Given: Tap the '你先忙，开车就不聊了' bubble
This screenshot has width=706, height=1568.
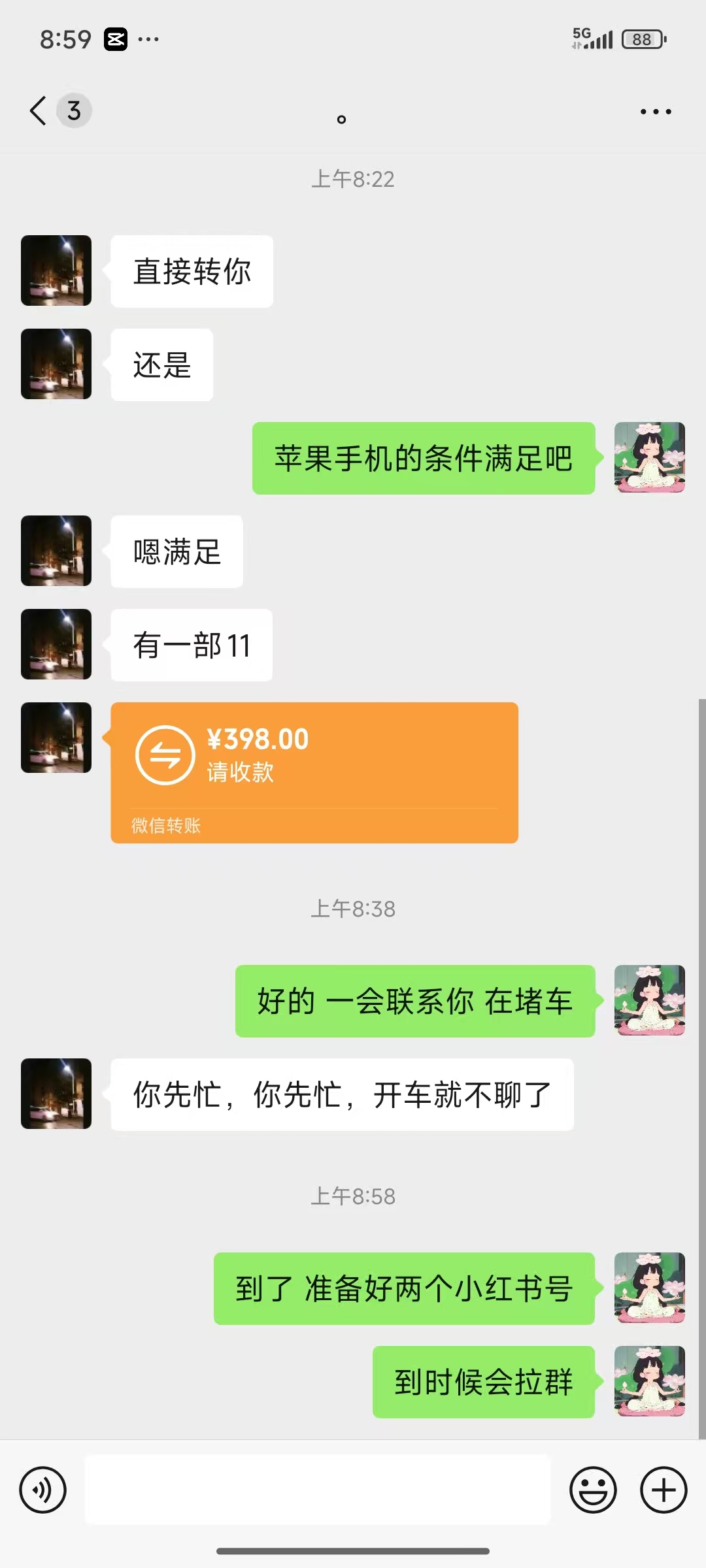Looking at the screenshot, I should (x=340, y=1094).
